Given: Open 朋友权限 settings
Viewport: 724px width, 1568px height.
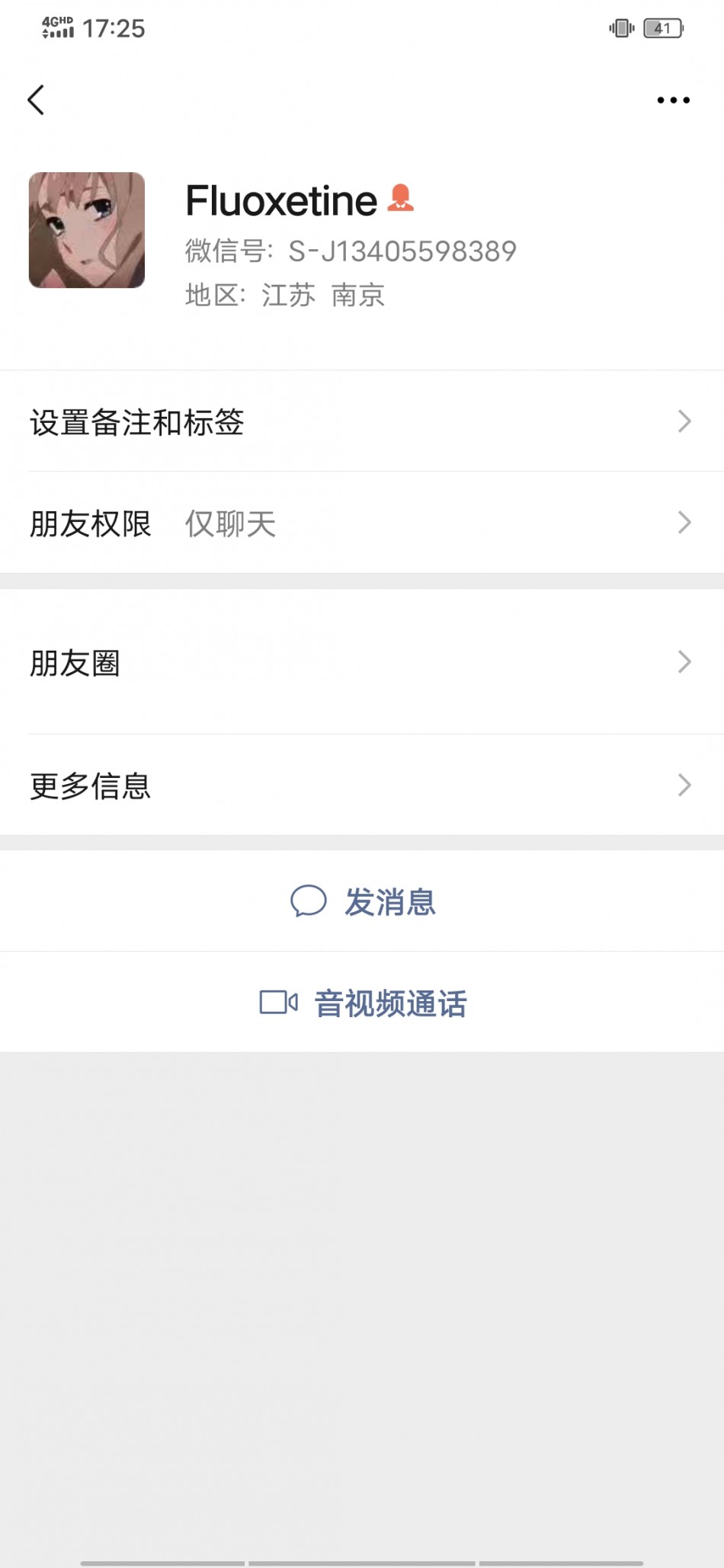Looking at the screenshot, I should (362, 523).
